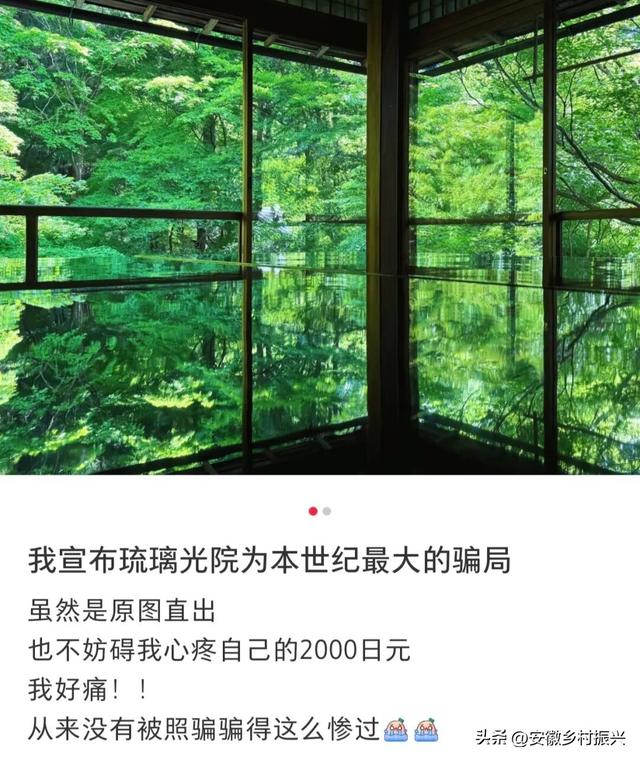Open the green maple reflection photo
Image resolution: width=640 pixels, height=760 pixels.
[x=320, y=237]
